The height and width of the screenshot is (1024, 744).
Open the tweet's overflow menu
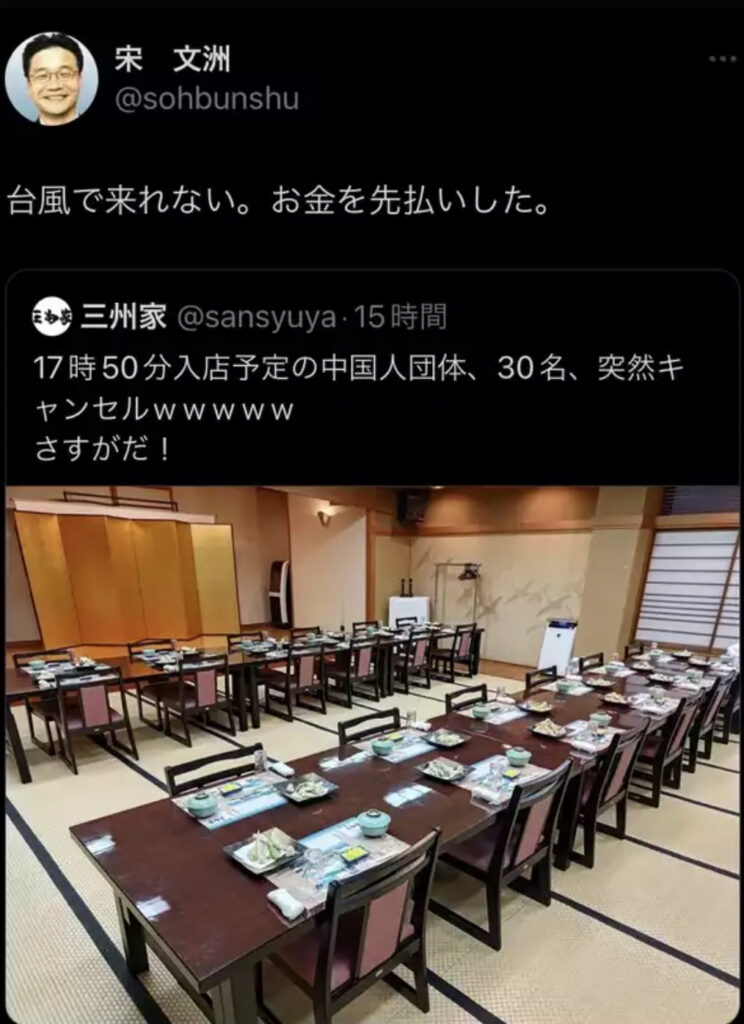click(721, 59)
